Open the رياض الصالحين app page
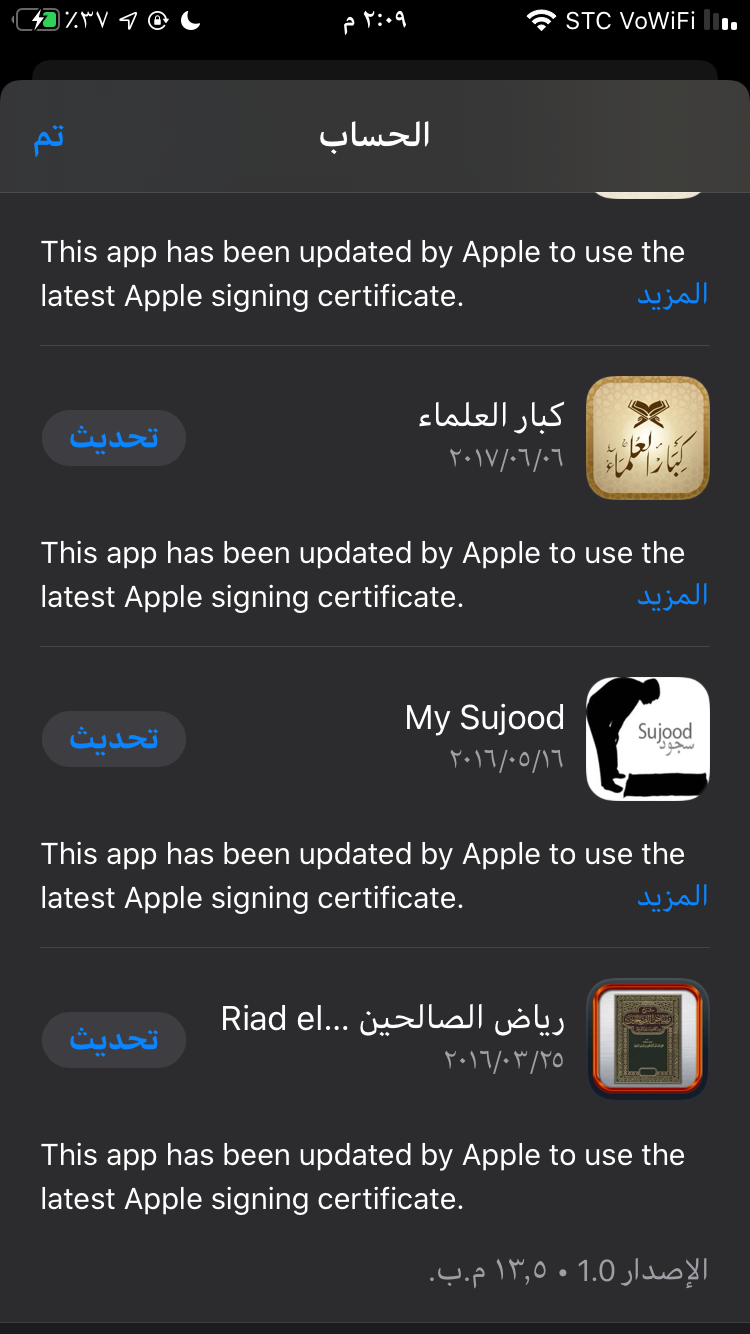Image resolution: width=750 pixels, height=1334 pixels. [647, 1040]
